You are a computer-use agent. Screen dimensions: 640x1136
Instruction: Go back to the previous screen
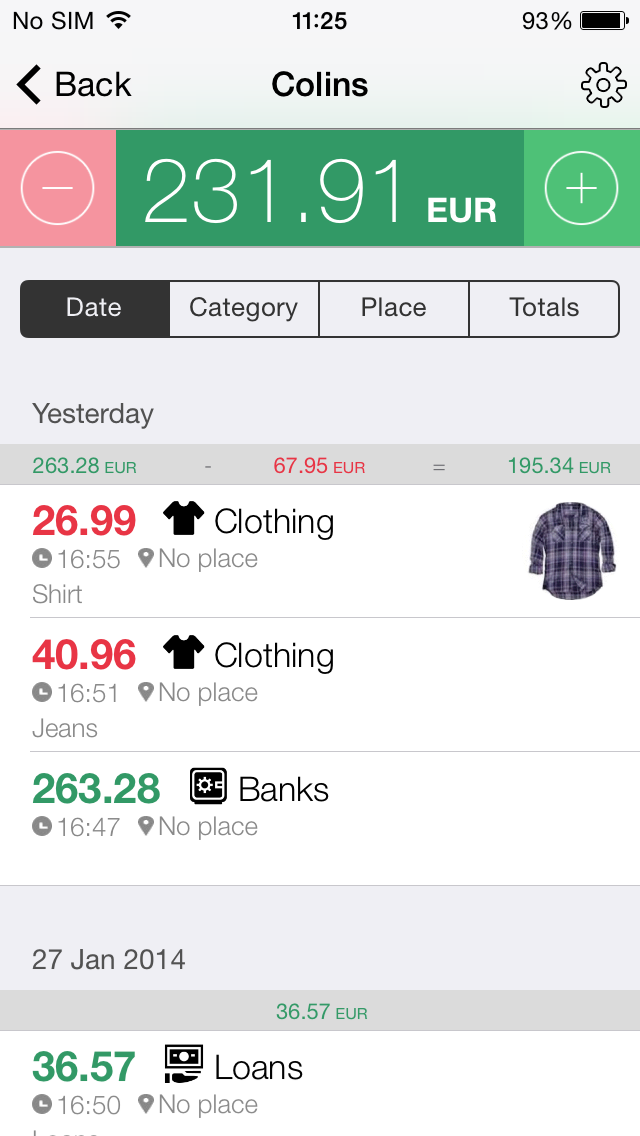(x=73, y=85)
